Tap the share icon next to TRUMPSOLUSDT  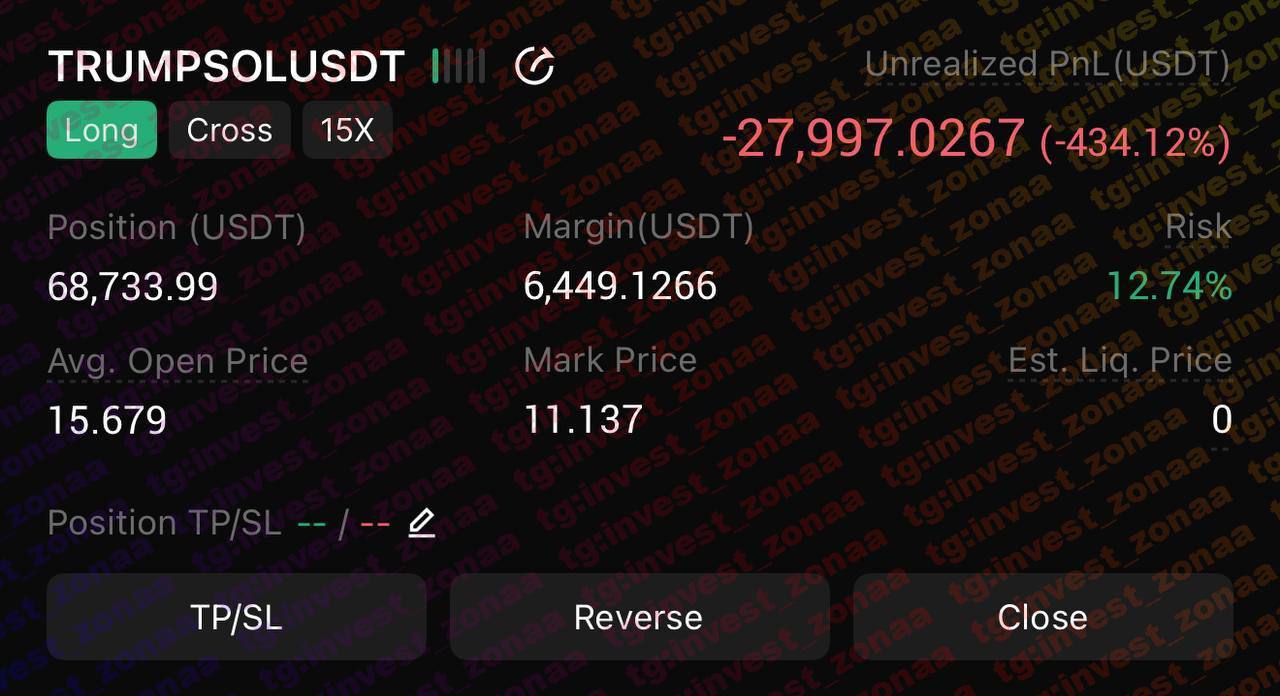tap(534, 67)
